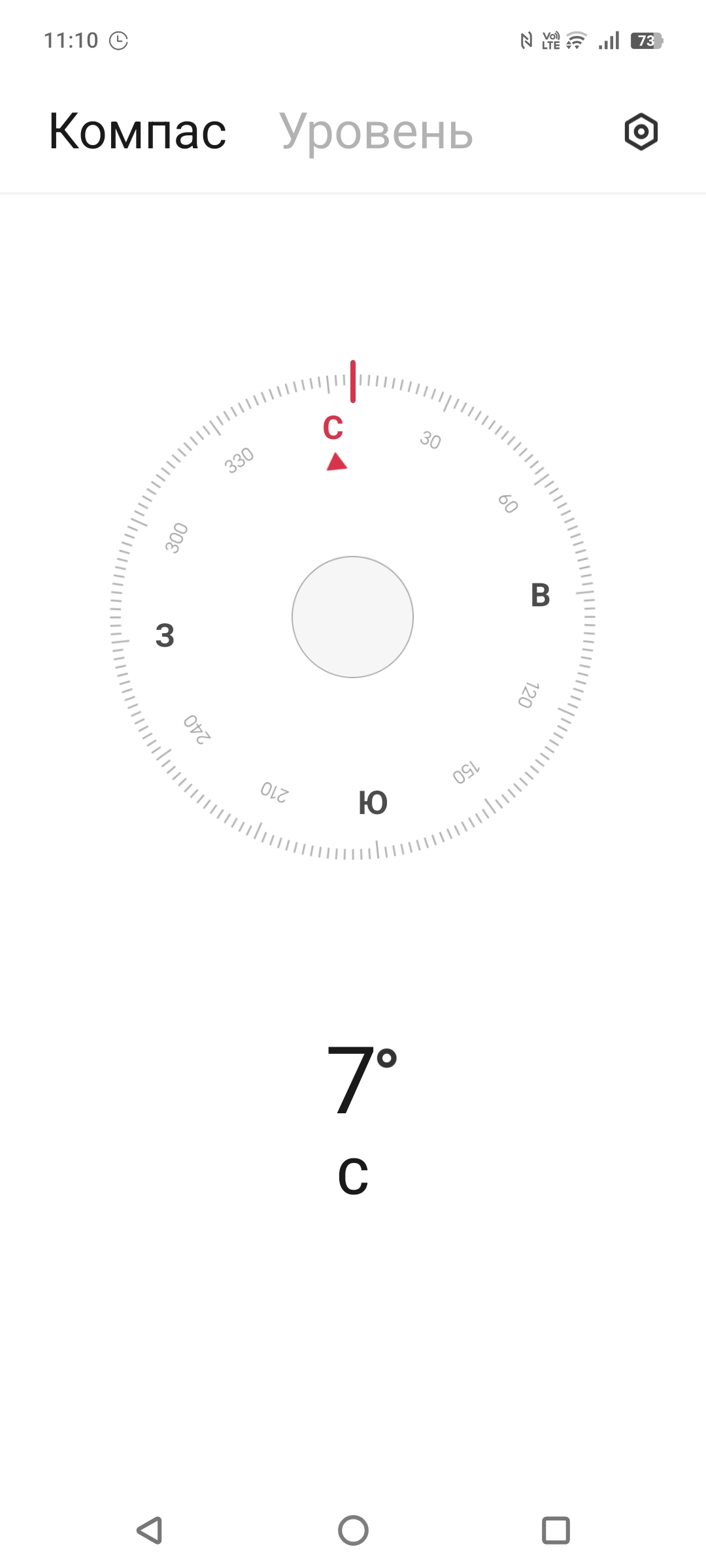
Task: Open the compass settings hexagon icon
Action: click(x=641, y=132)
